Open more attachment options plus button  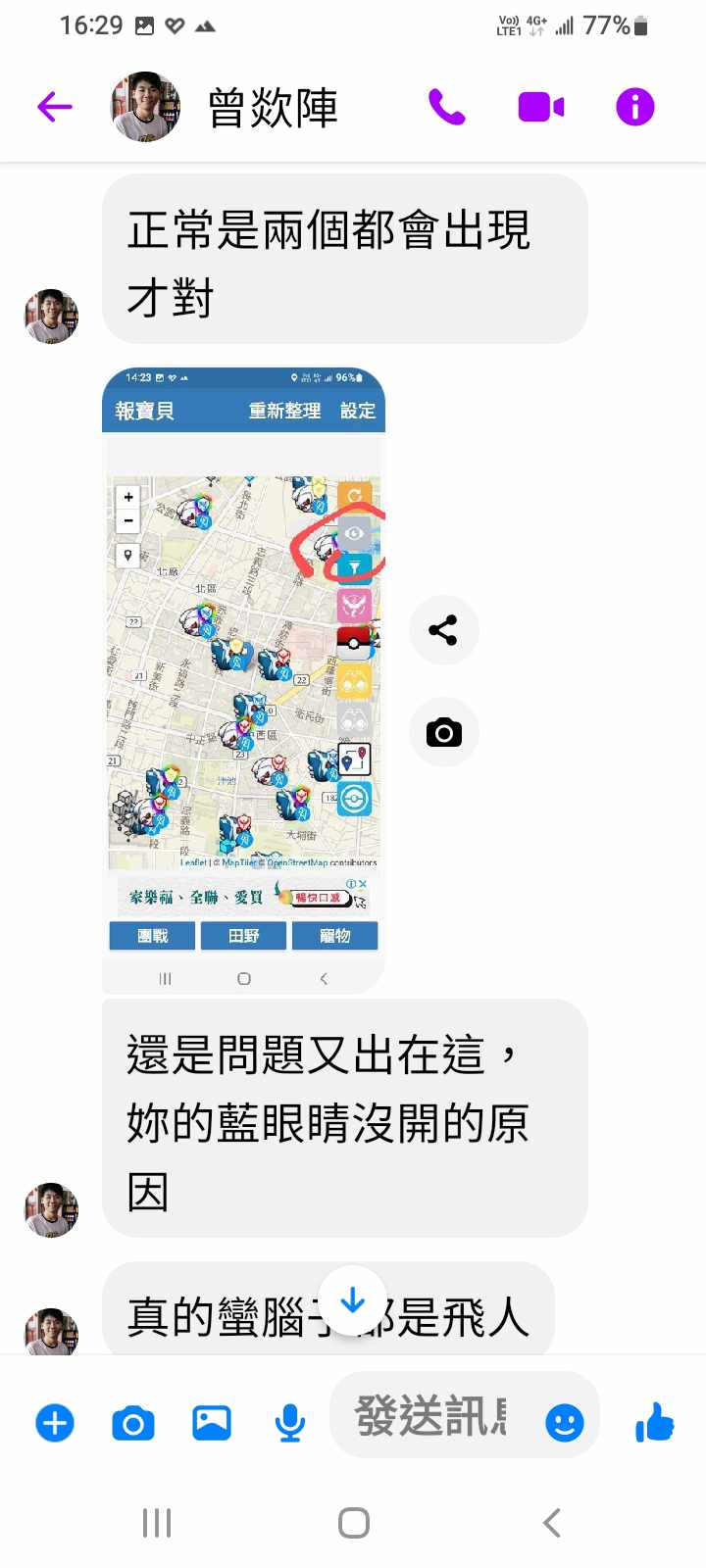[x=55, y=1423]
